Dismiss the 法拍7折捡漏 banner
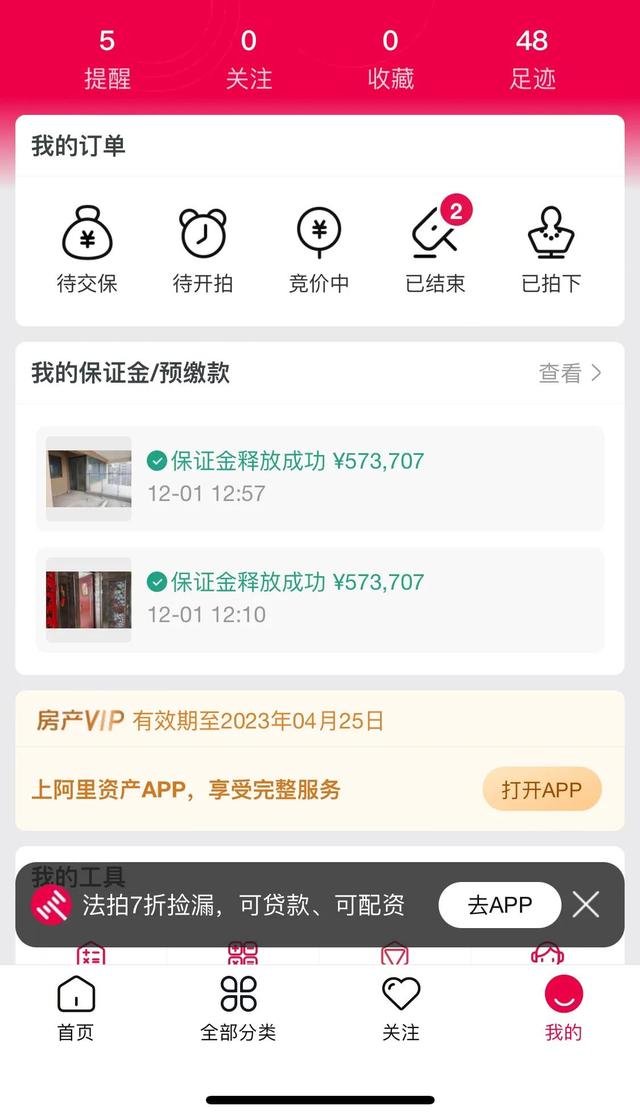This screenshot has width=640, height=1118. pyautogui.click(x=586, y=905)
